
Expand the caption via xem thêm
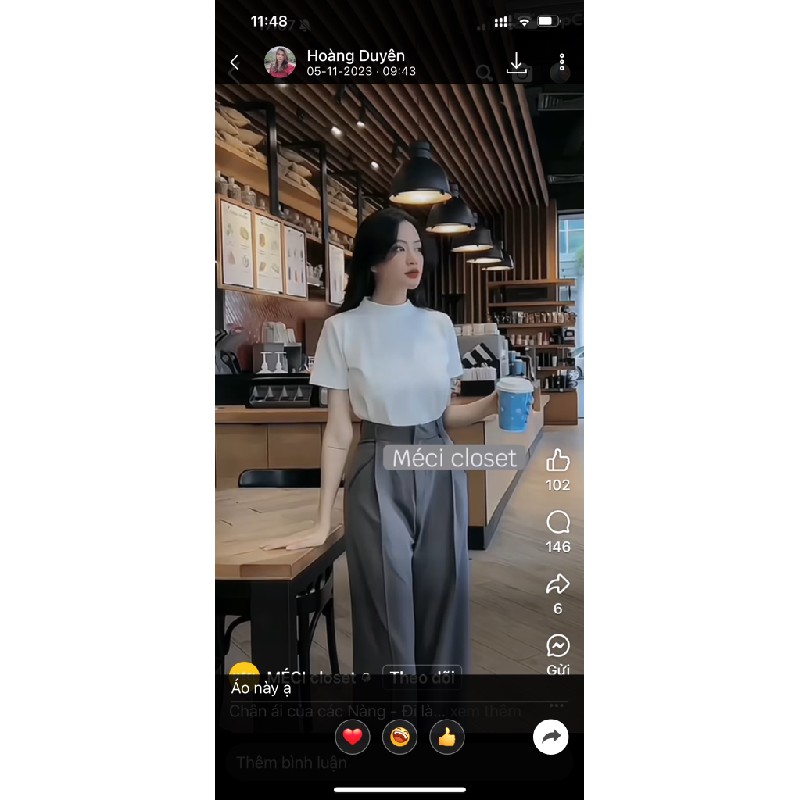click(490, 711)
